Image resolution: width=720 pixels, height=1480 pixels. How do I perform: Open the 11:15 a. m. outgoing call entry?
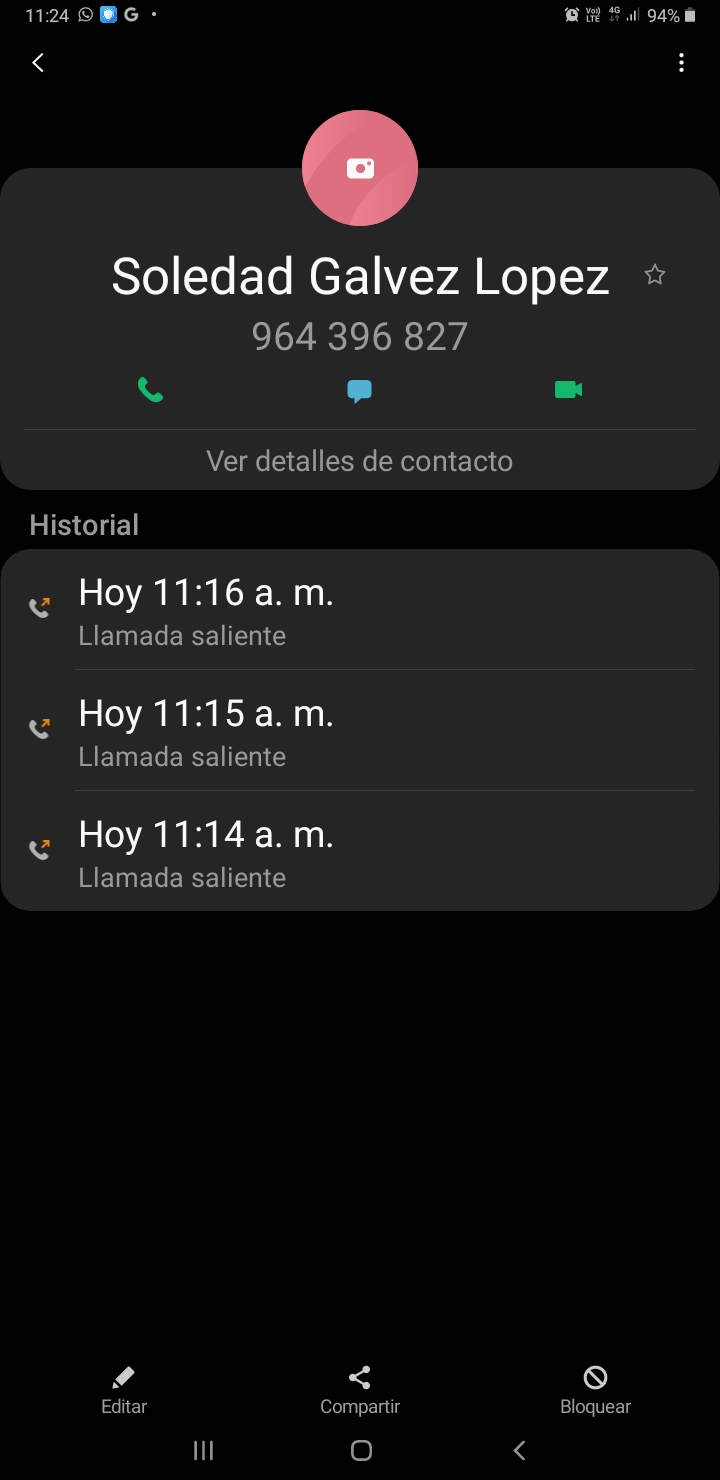click(360, 730)
